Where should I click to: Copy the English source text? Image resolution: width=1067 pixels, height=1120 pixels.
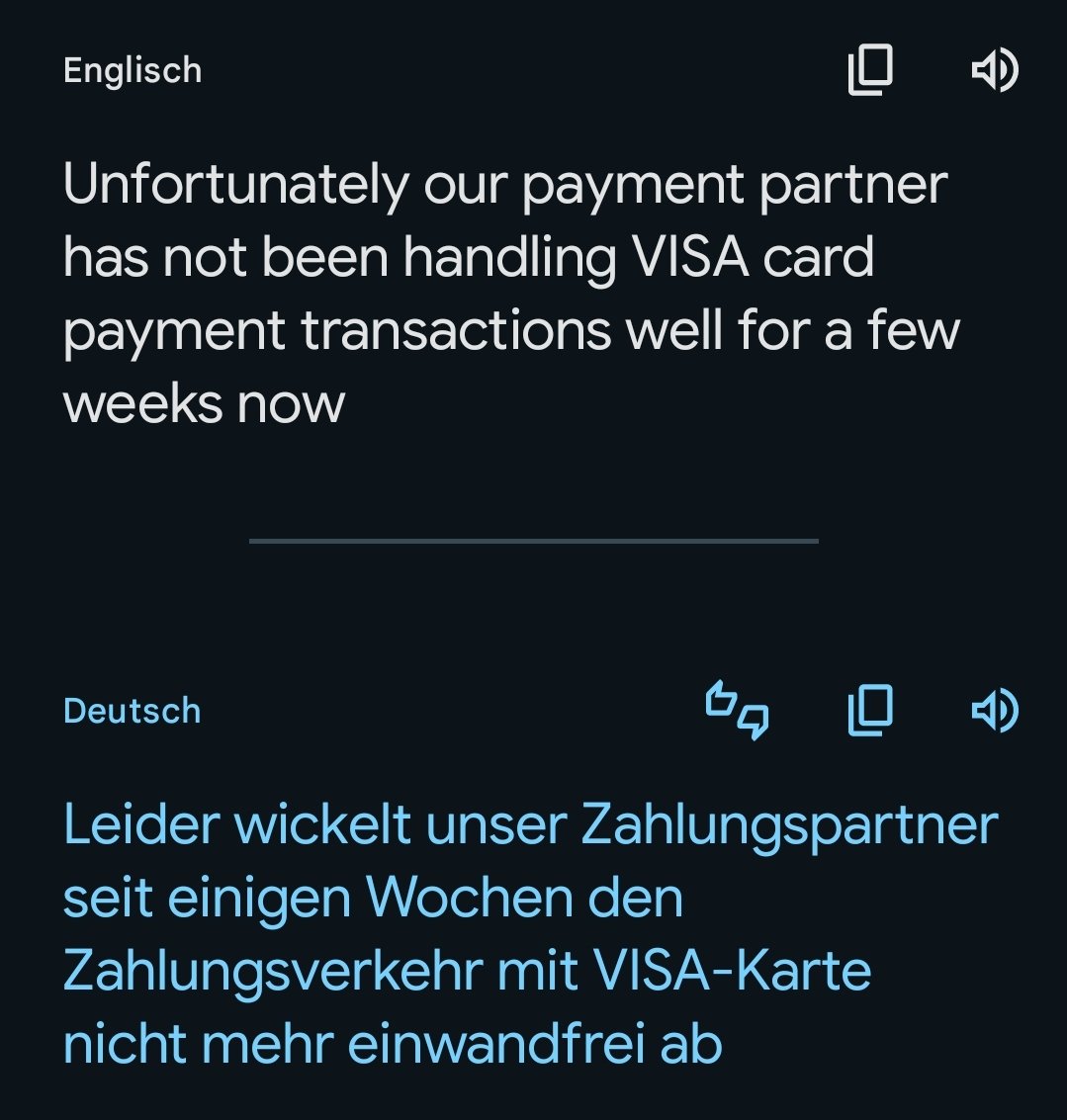click(x=870, y=71)
